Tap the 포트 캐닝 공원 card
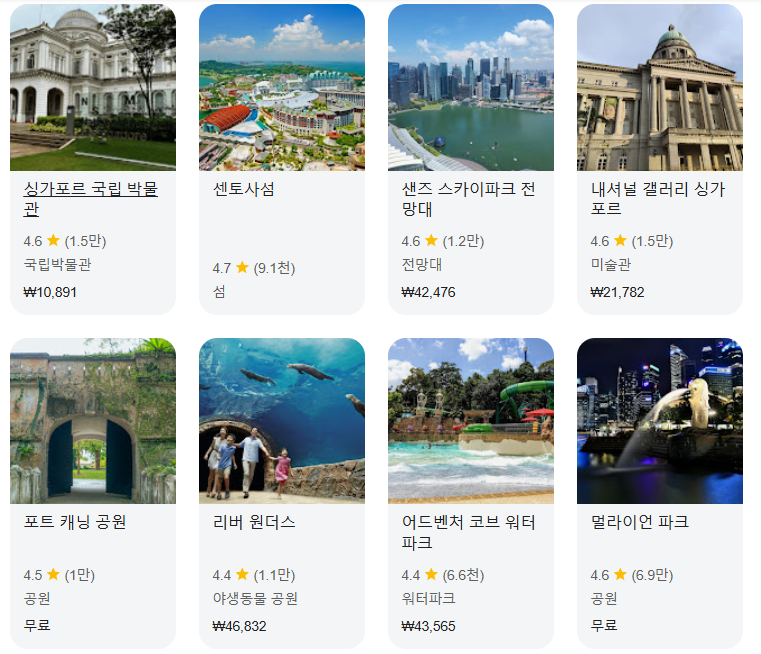The width and height of the screenshot is (761, 654). tap(93, 493)
